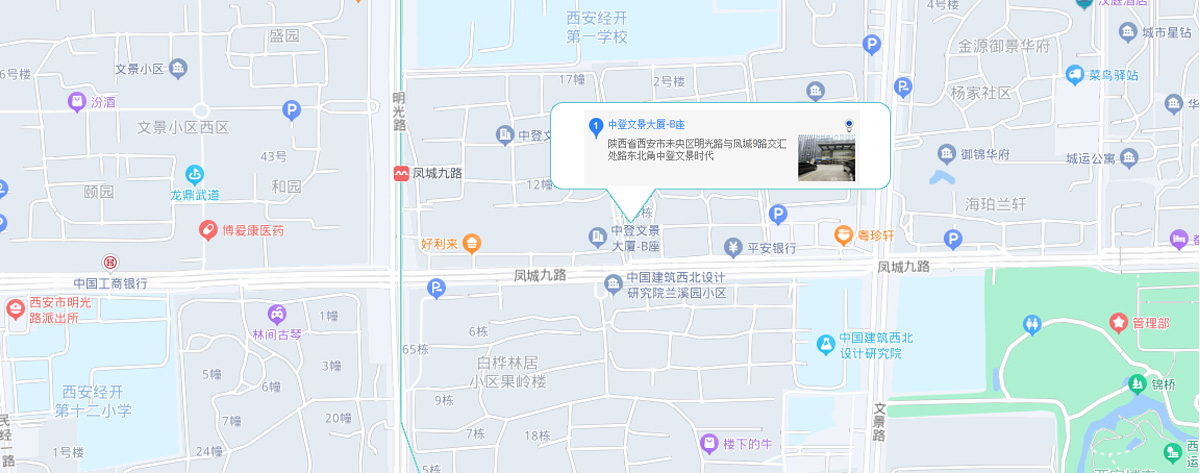Tap the 平安银行 map marker

(733, 247)
